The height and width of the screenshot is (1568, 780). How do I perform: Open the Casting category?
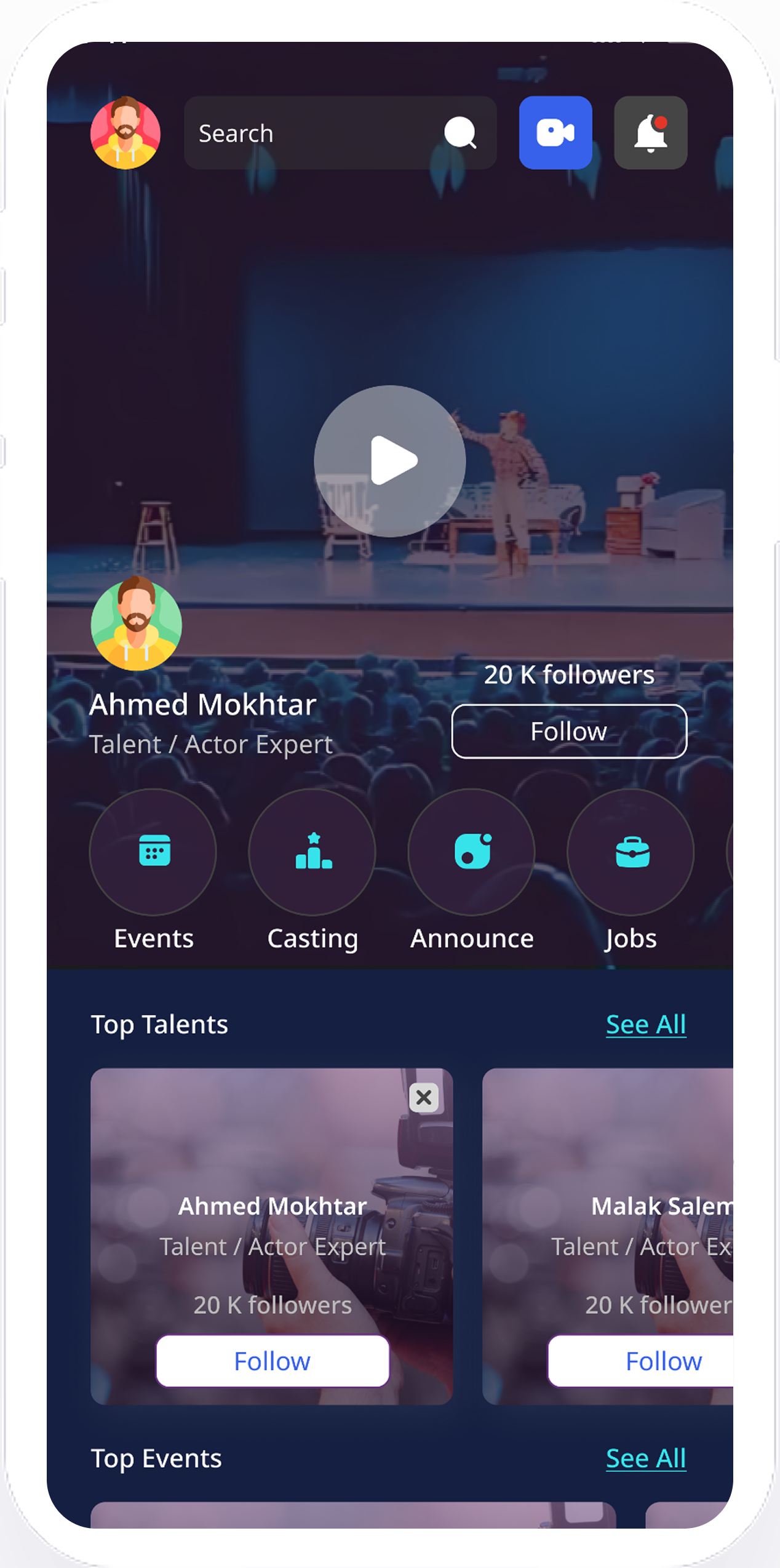click(x=312, y=852)
